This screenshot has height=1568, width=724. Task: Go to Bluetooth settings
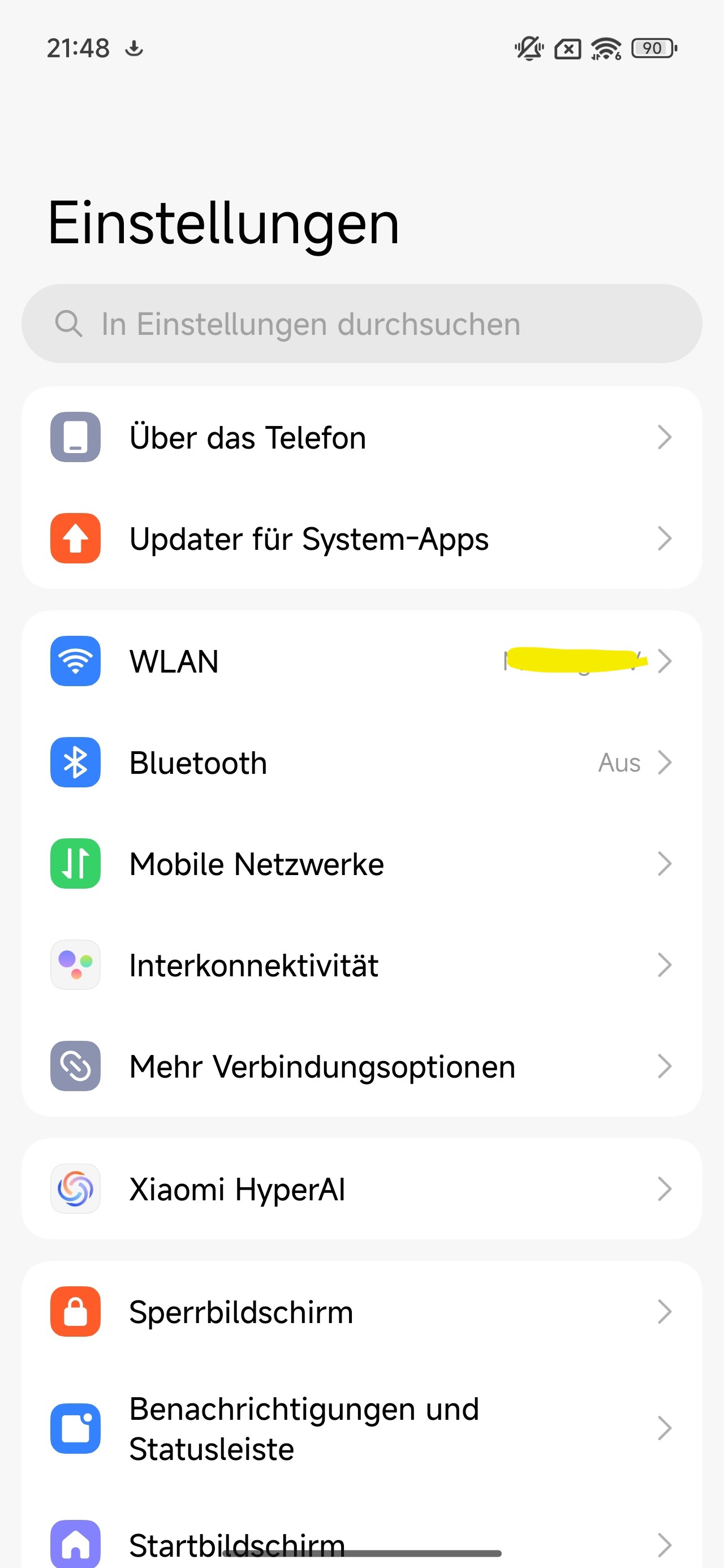361,763
